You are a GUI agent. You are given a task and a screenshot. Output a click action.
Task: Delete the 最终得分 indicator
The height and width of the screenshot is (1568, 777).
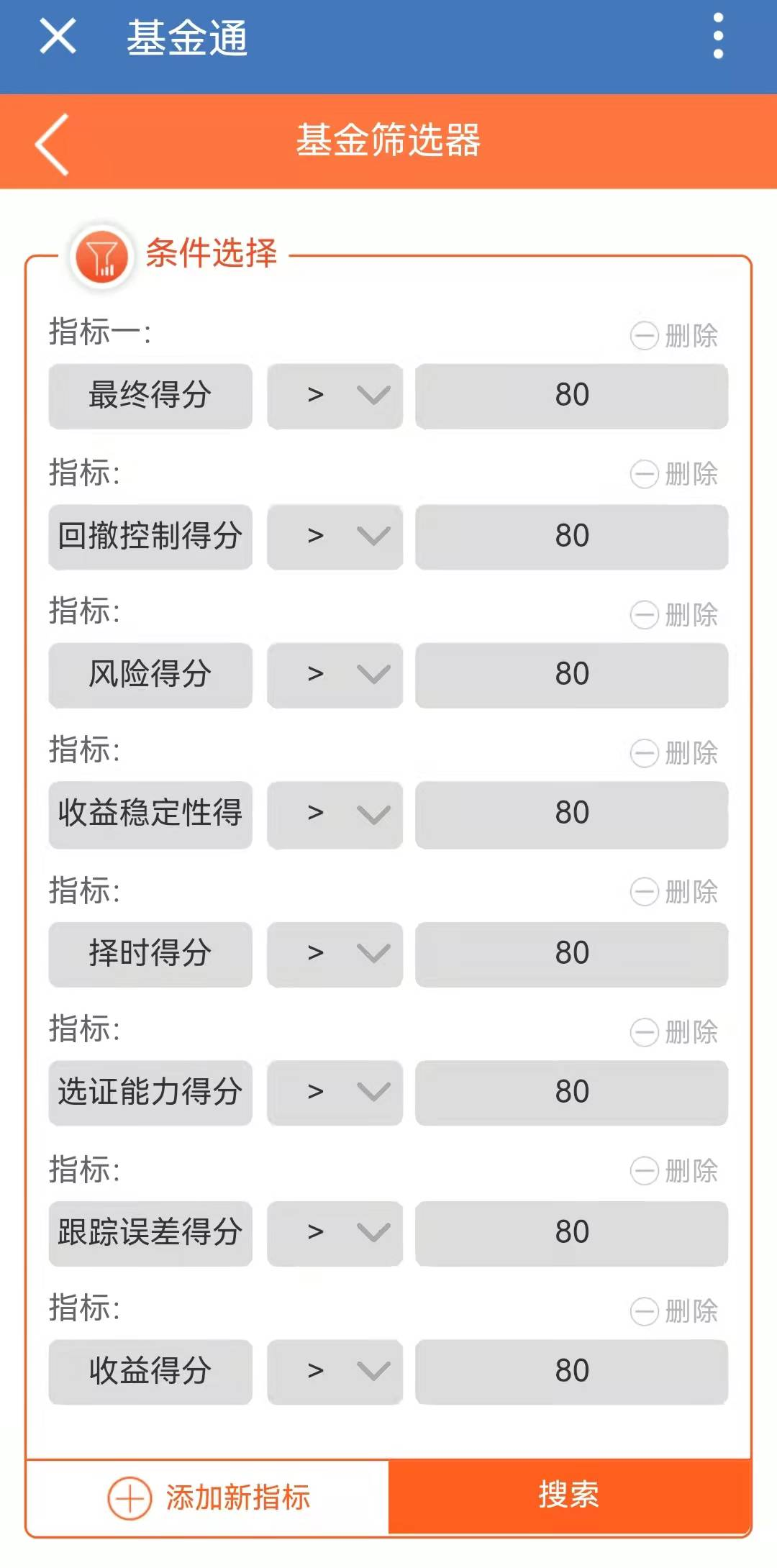pyautogui.click(x=674, y=335)
